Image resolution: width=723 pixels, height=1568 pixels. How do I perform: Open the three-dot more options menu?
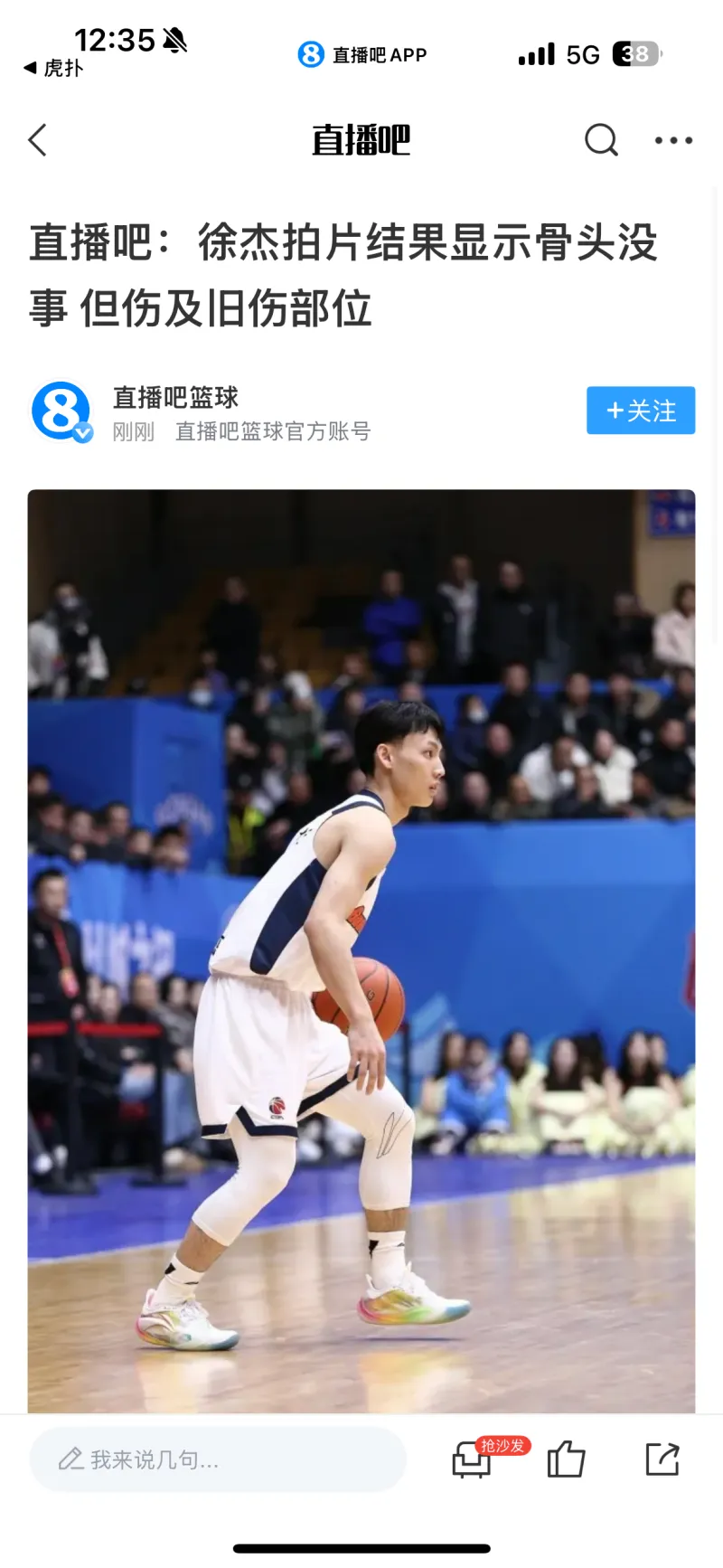pos(672,140)
